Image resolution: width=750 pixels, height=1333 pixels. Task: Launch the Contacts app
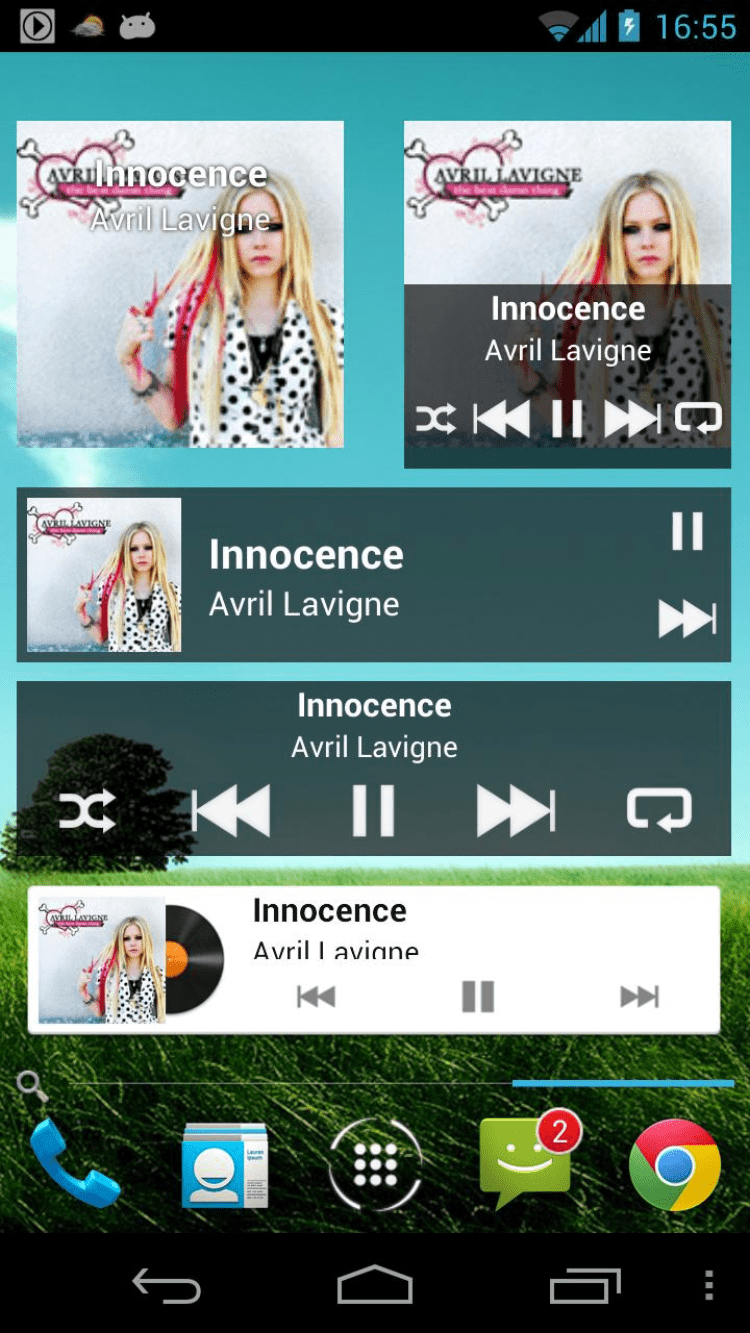[x=224, y=1165]
